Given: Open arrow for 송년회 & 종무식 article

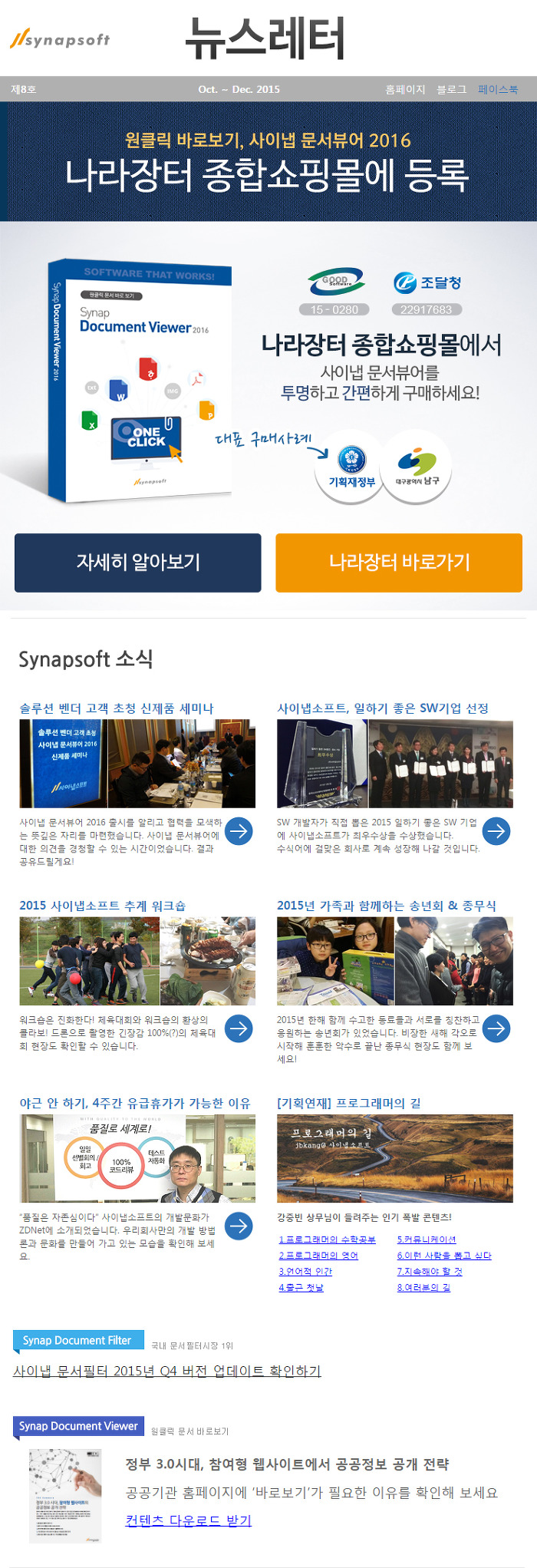Looking at the screenshot, I should (x=496, y=1028).
